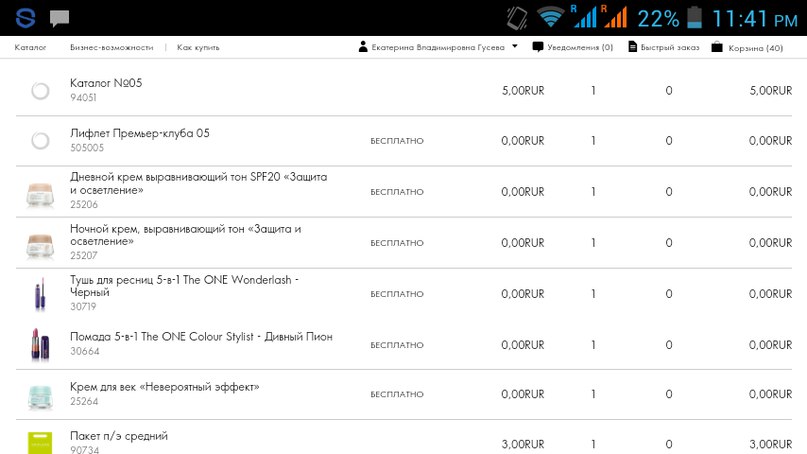Open Уведомления notifications
This screenshot has width=807, height=454.
tap(573, 47)
